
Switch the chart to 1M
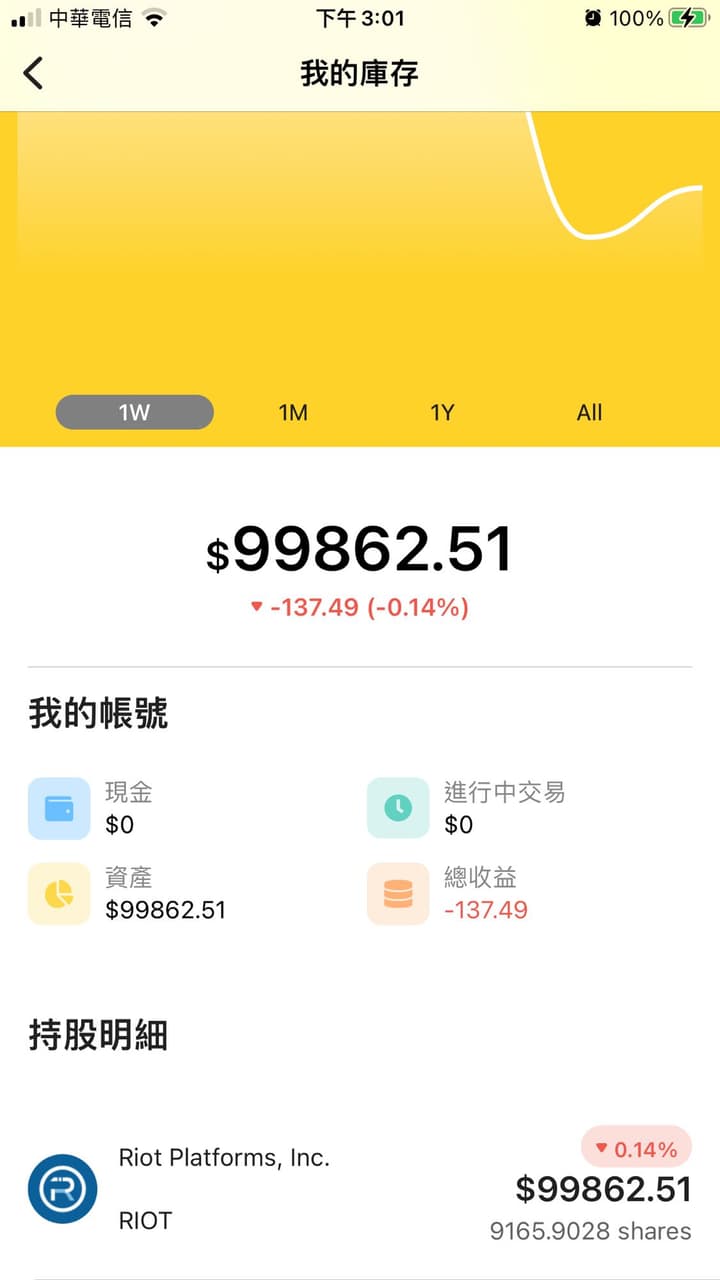click(293, 412)
